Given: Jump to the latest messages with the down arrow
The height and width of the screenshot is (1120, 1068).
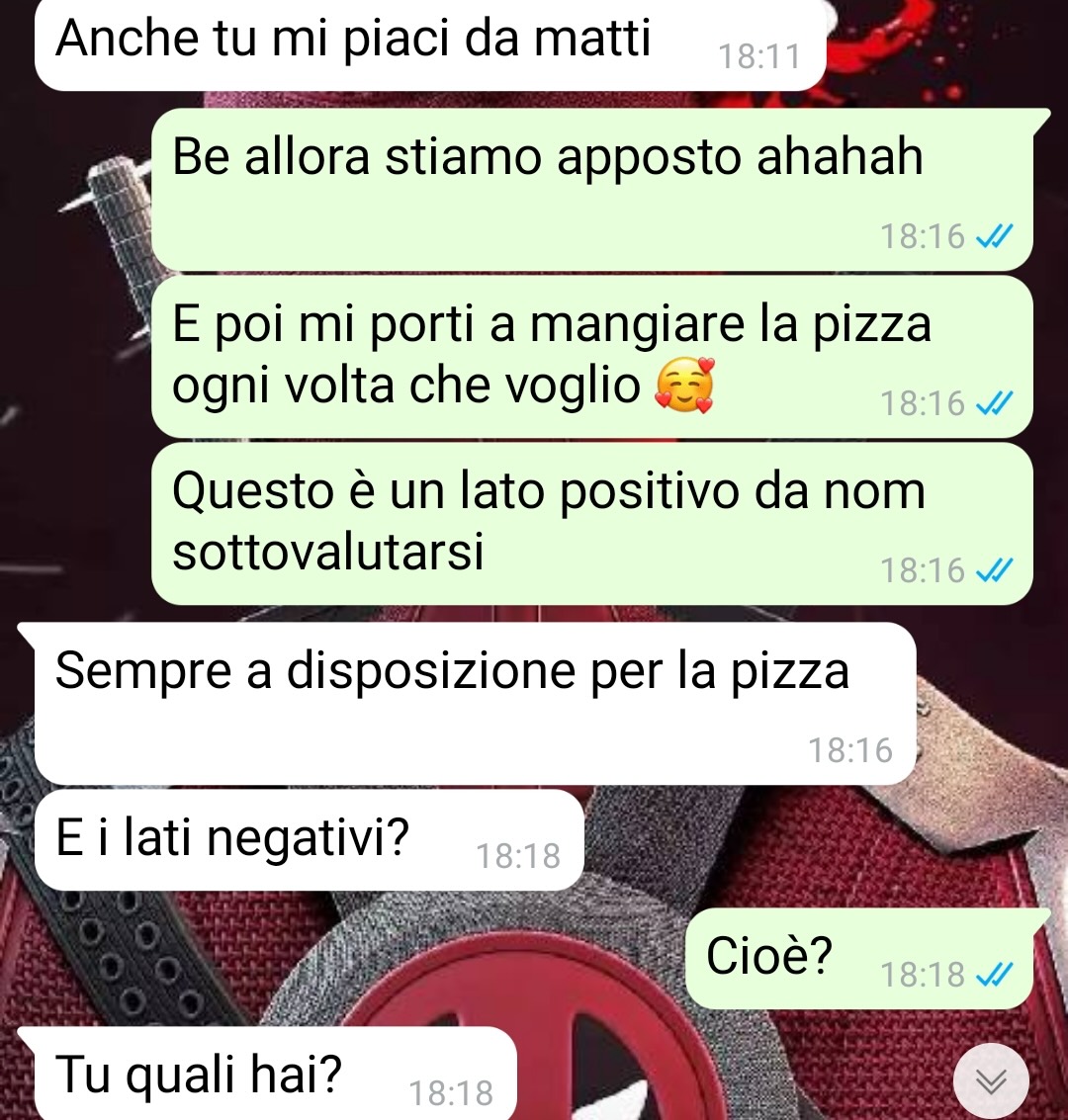Looking at the screenshot, I should coord(991,1081).
